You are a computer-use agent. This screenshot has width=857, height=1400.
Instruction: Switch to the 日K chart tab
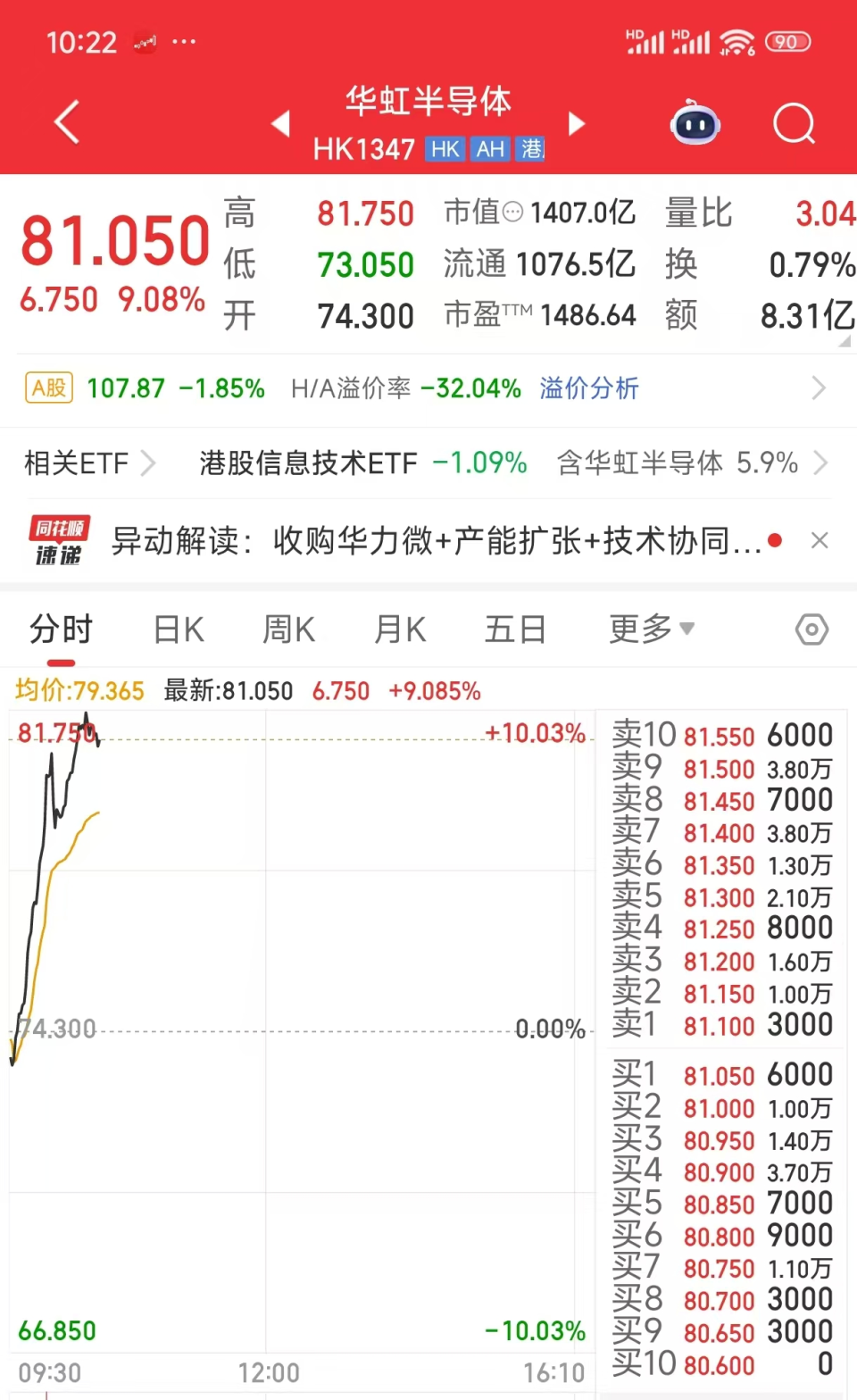[x=178, y=629]
